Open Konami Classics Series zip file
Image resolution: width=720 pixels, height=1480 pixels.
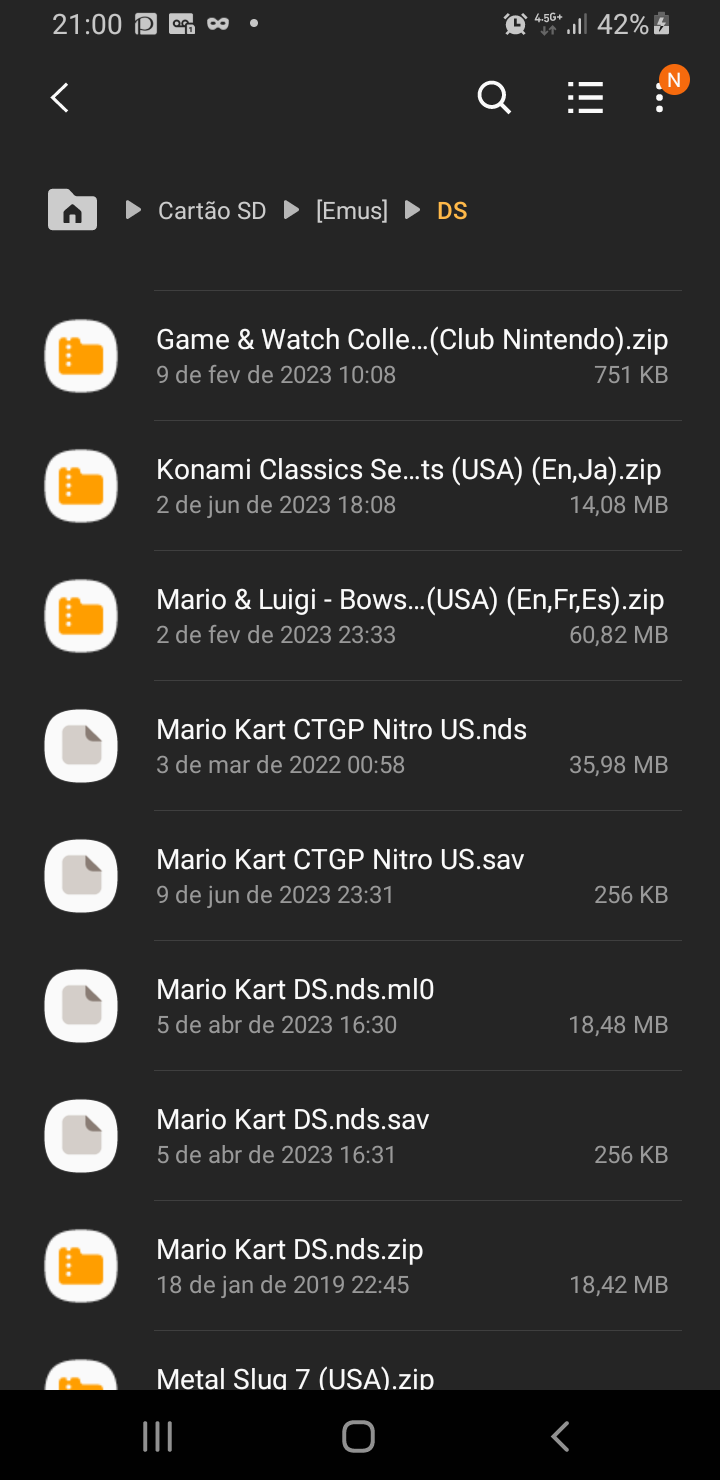[360, 486]
